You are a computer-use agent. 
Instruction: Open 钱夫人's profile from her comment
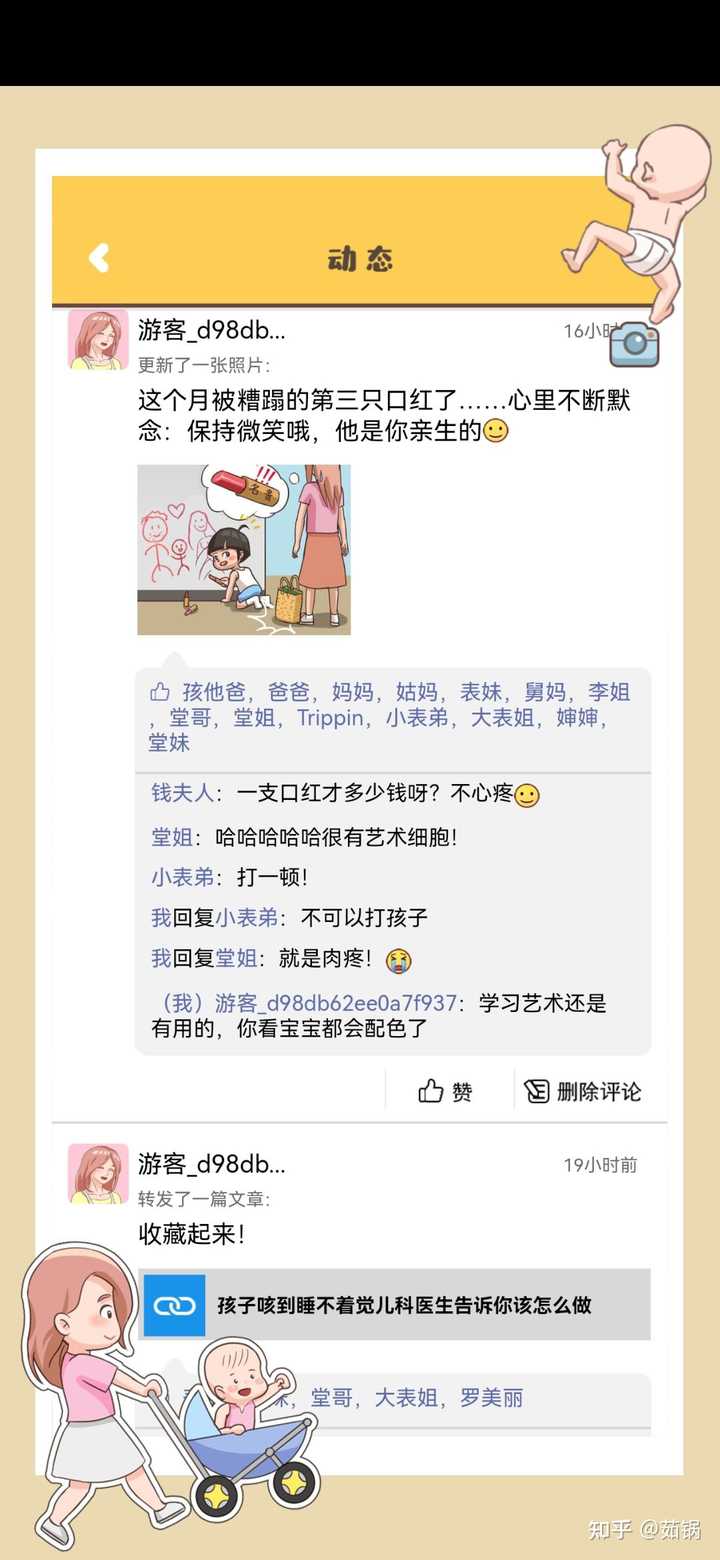pos(182,794)
